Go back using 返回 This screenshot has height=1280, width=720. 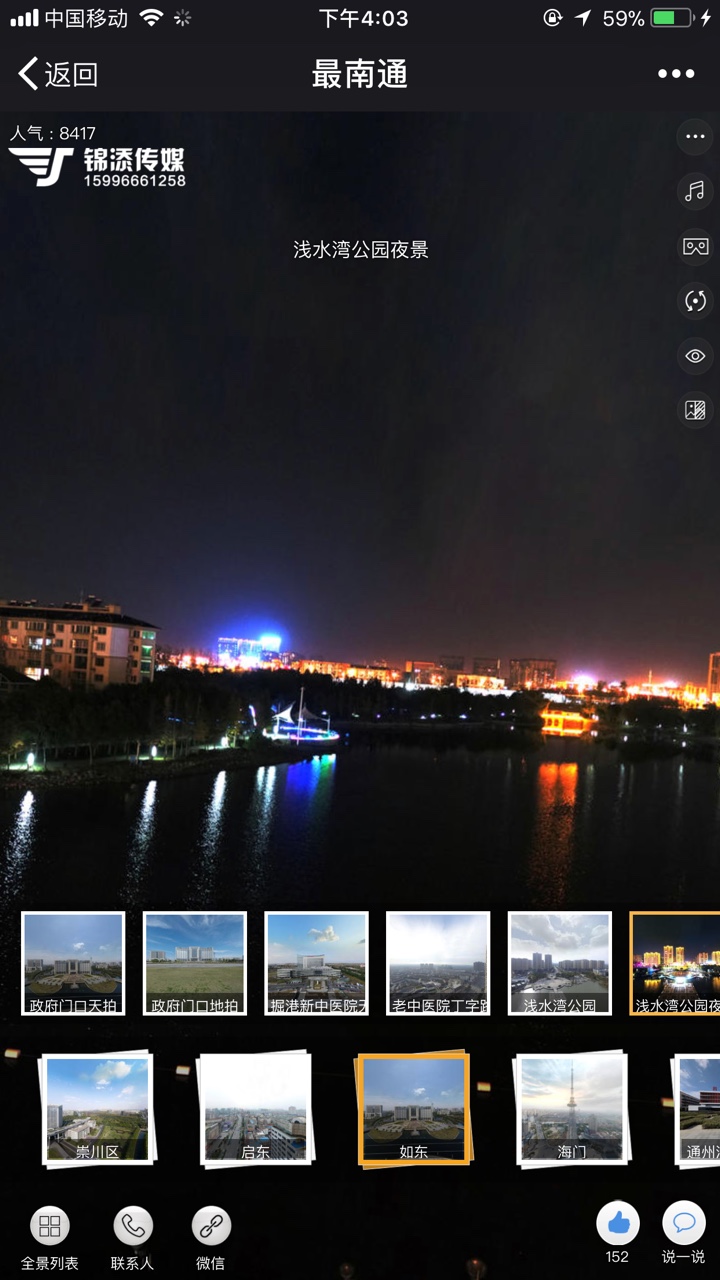58,74
